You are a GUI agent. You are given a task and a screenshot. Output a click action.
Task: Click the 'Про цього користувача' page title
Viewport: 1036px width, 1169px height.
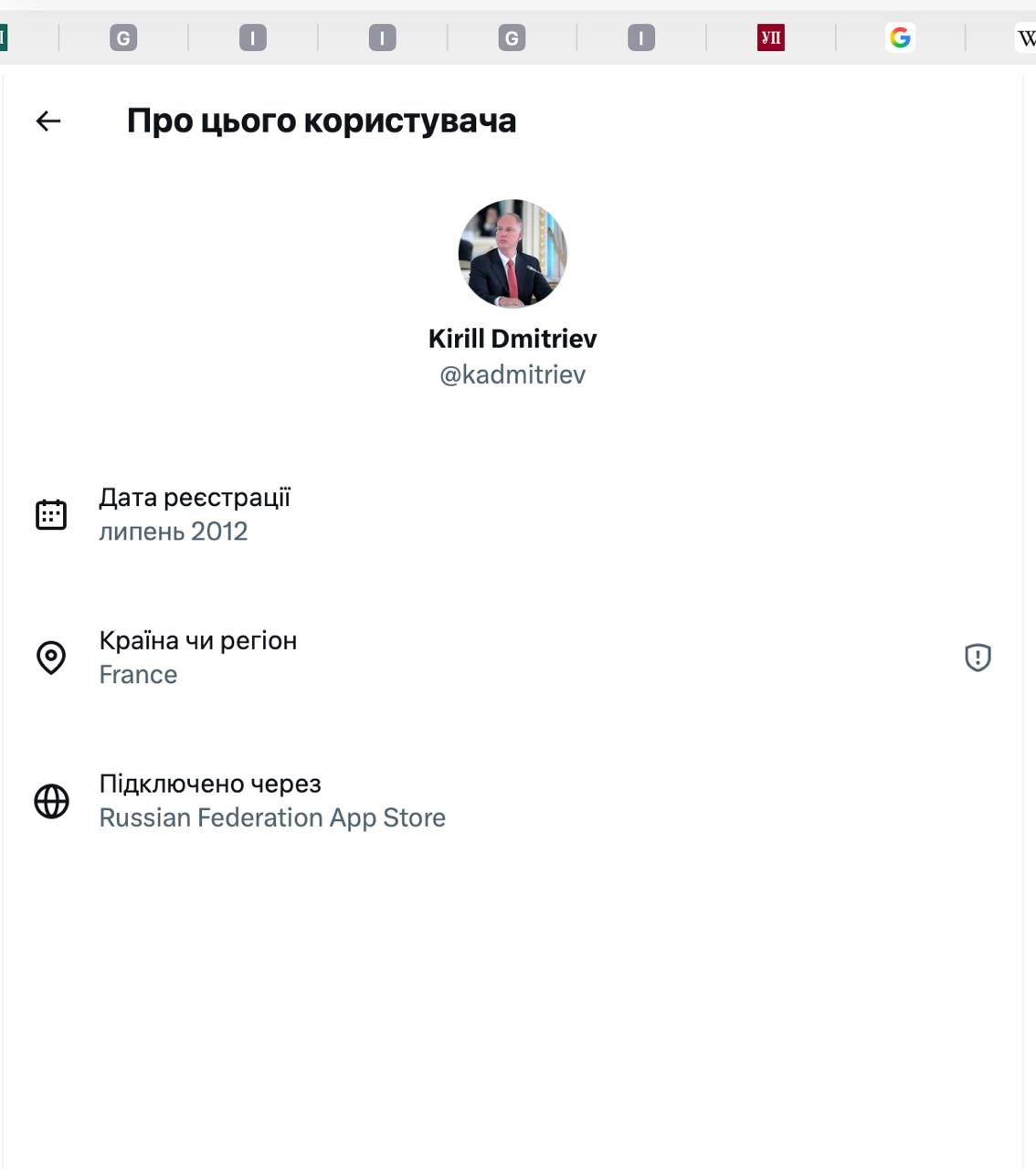click(322, 120)
